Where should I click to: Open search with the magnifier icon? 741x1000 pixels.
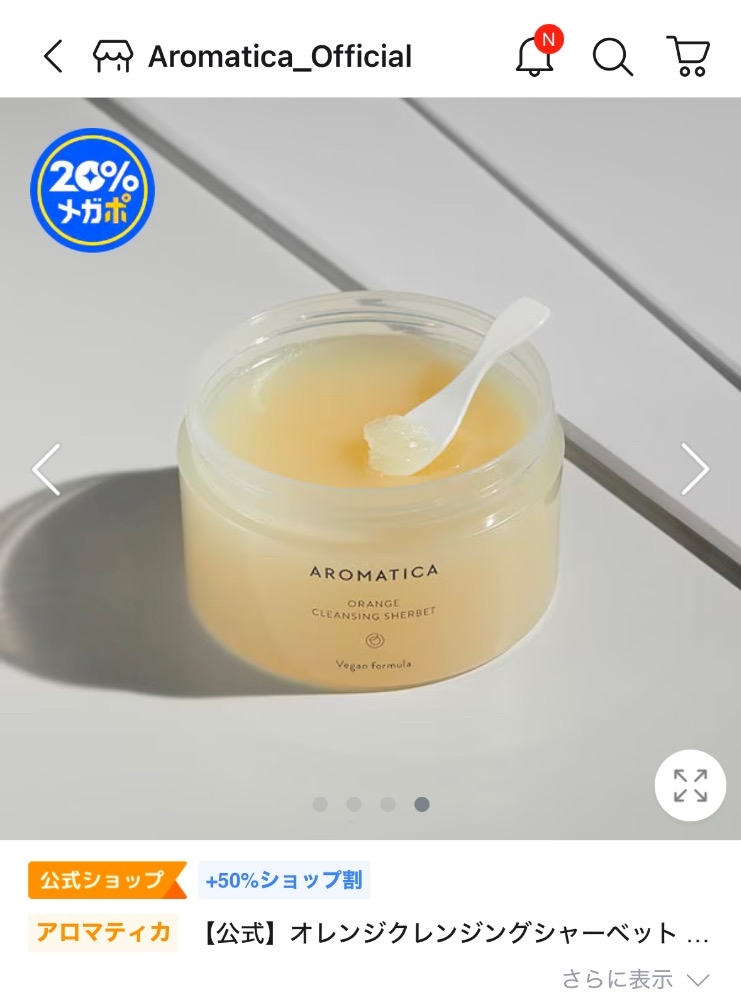[x=612, y=57]
